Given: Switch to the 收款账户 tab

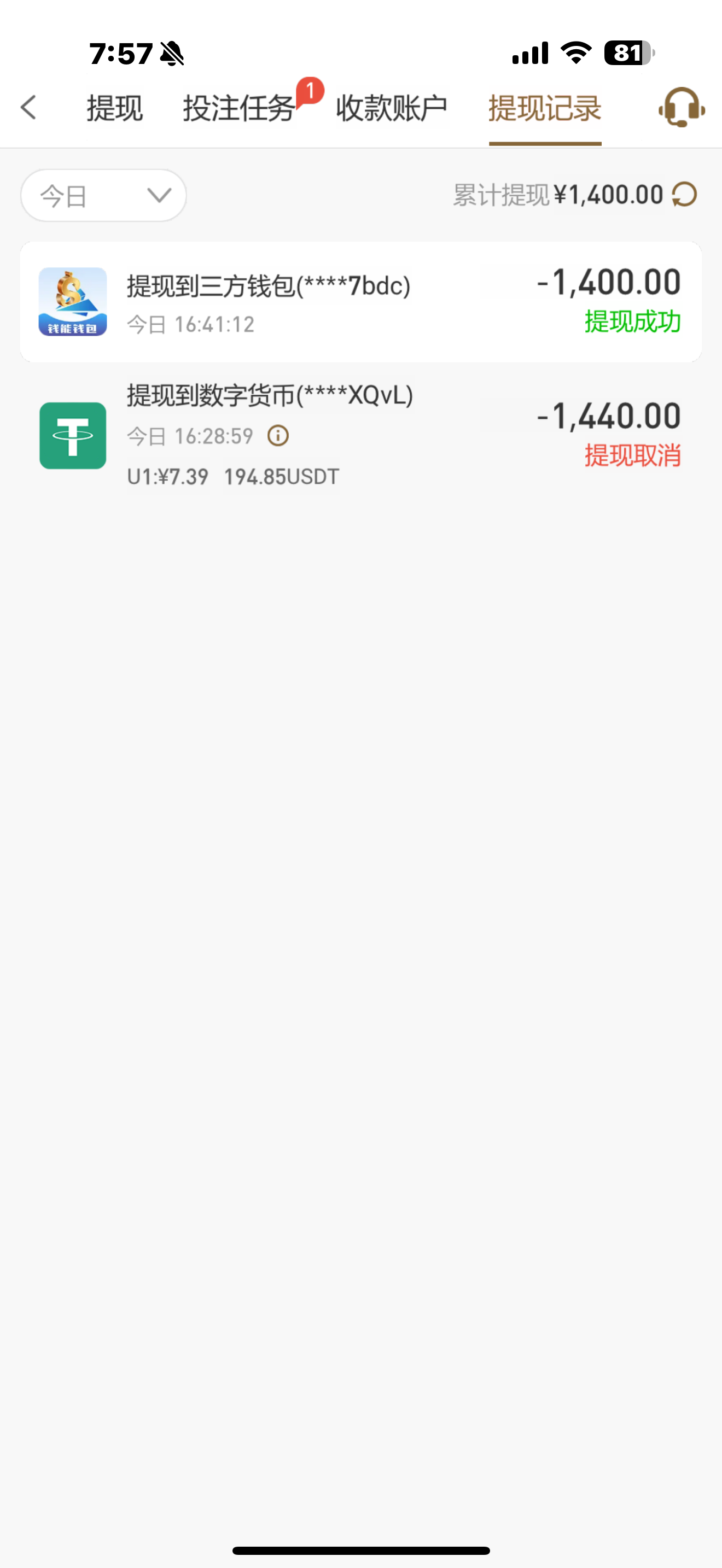Looking at the screenshot, I should pyautogui.click(x=392, y=108).
